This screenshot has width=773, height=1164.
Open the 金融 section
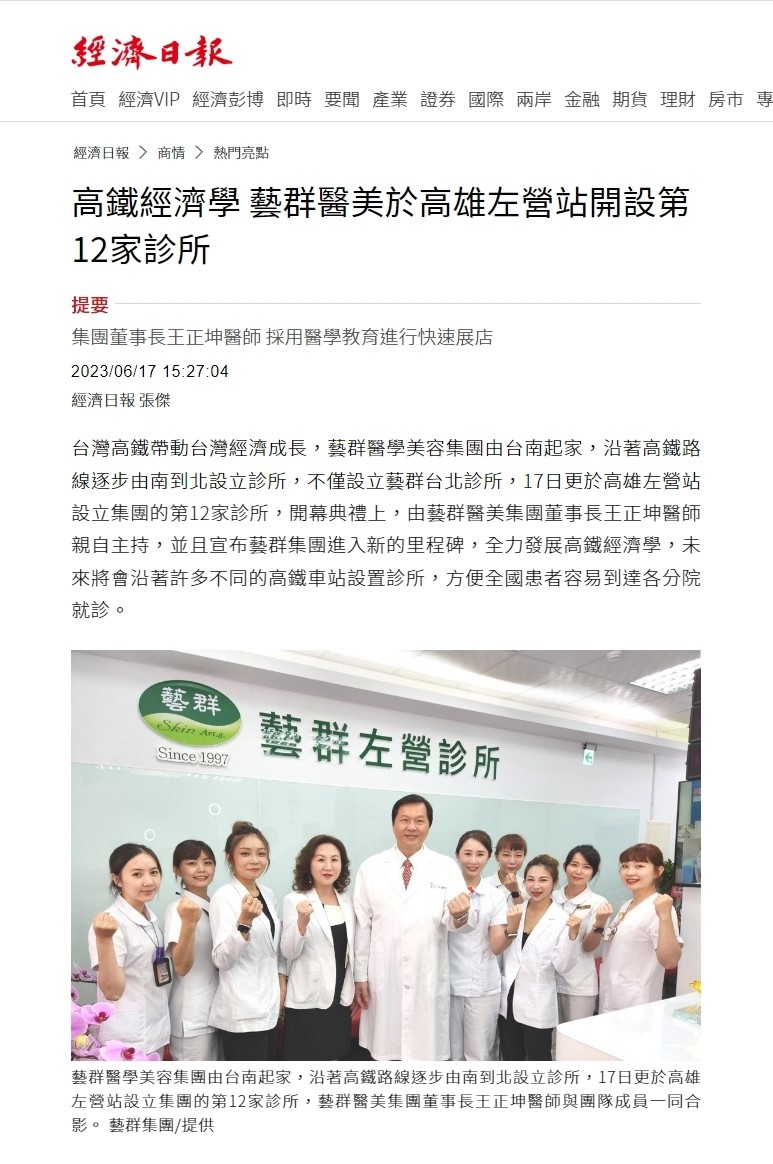[582, 99]
